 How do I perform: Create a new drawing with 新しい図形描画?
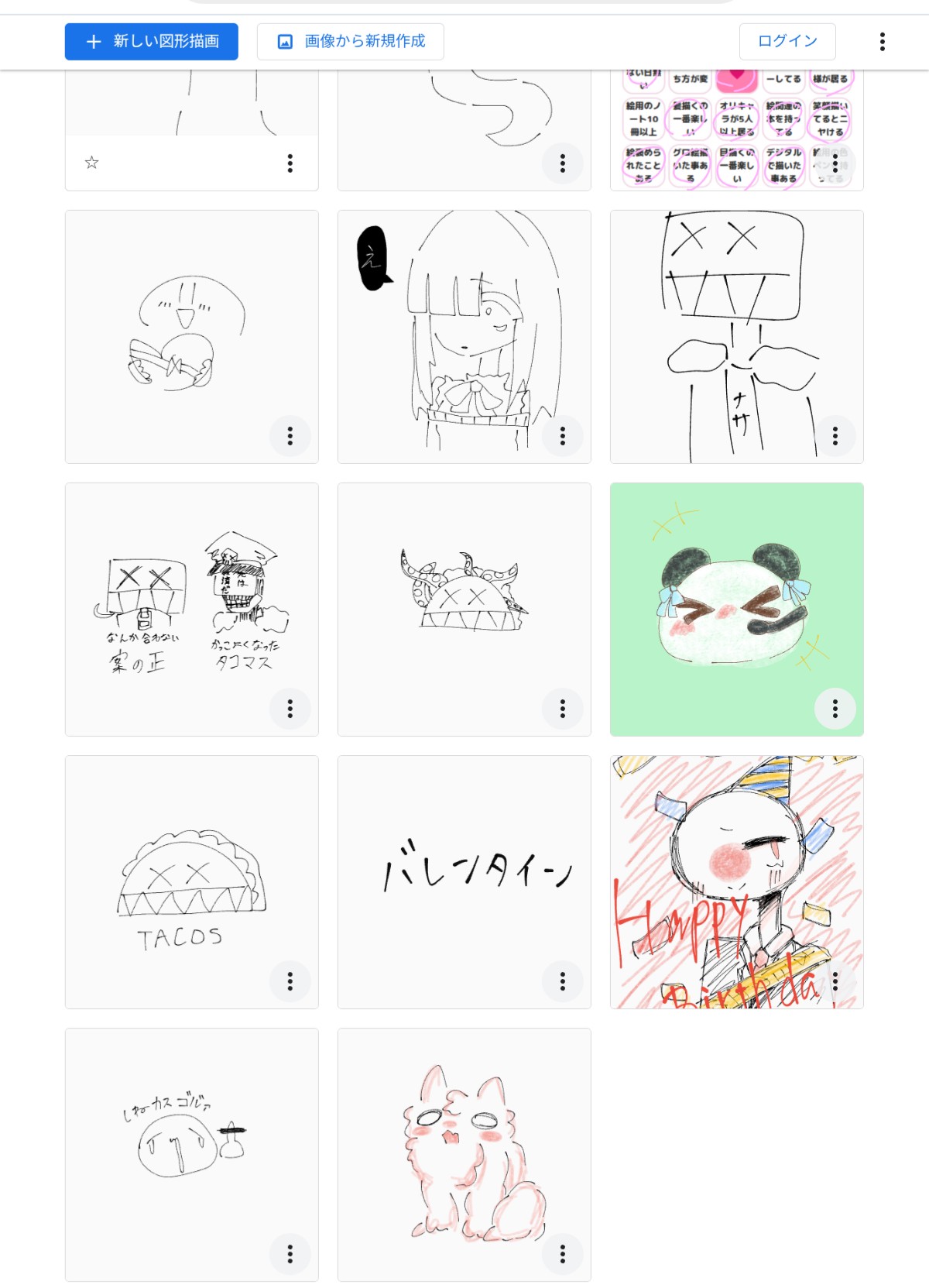point(152,42)
